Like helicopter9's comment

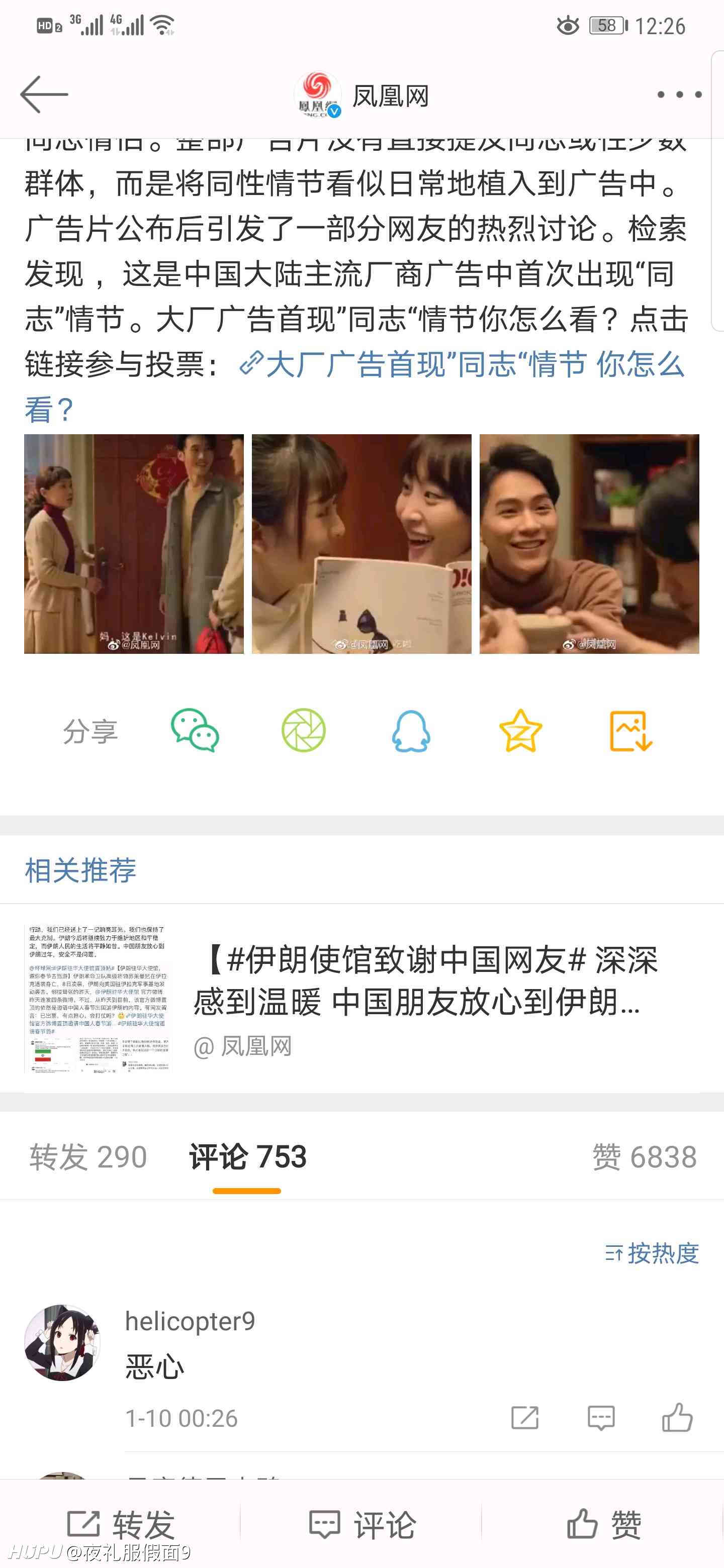point(677,1417)
